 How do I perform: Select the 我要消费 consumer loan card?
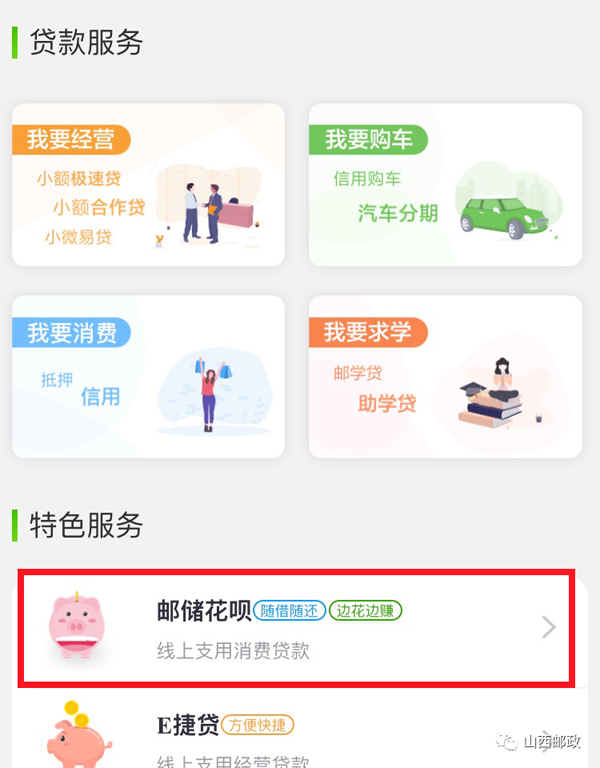148,376
